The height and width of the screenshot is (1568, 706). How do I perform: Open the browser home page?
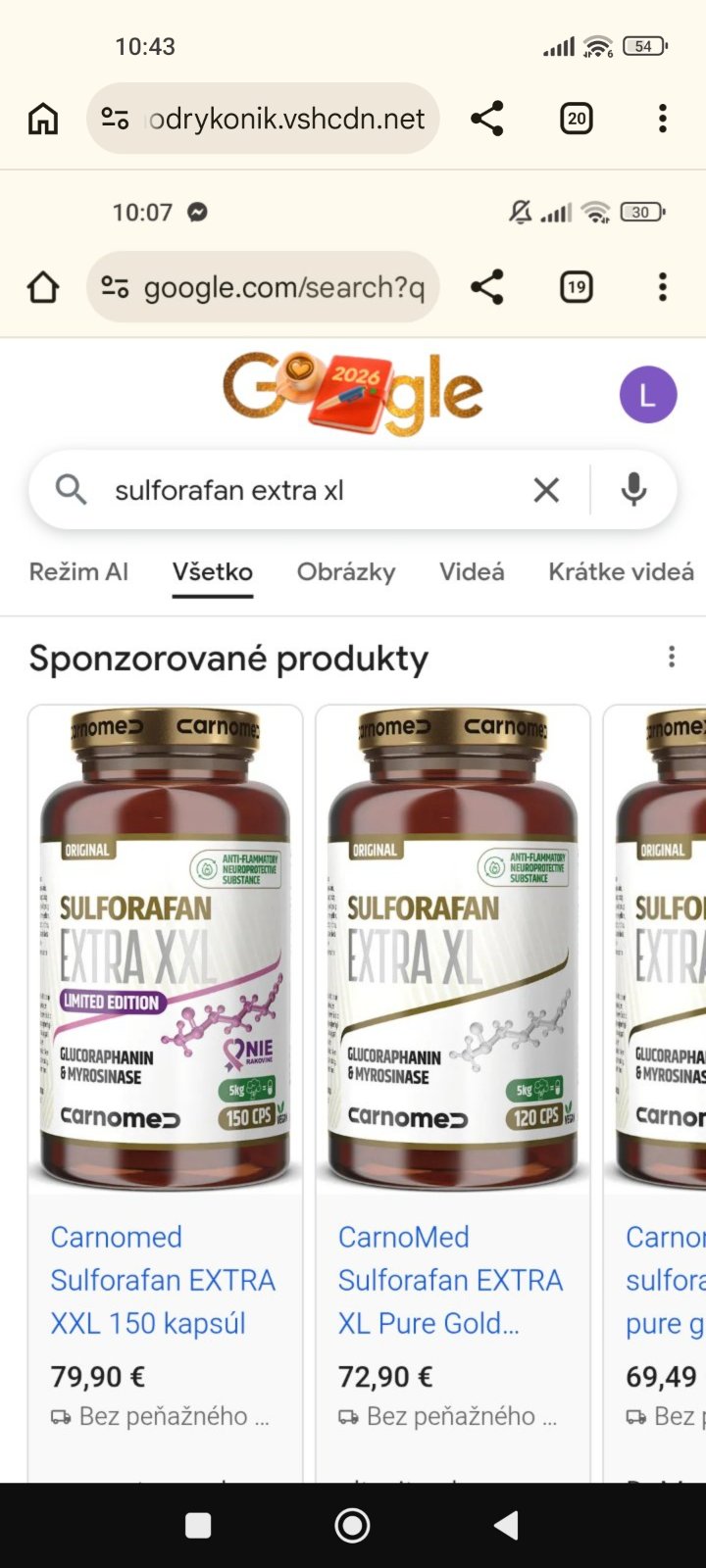[x=43, y=119]
